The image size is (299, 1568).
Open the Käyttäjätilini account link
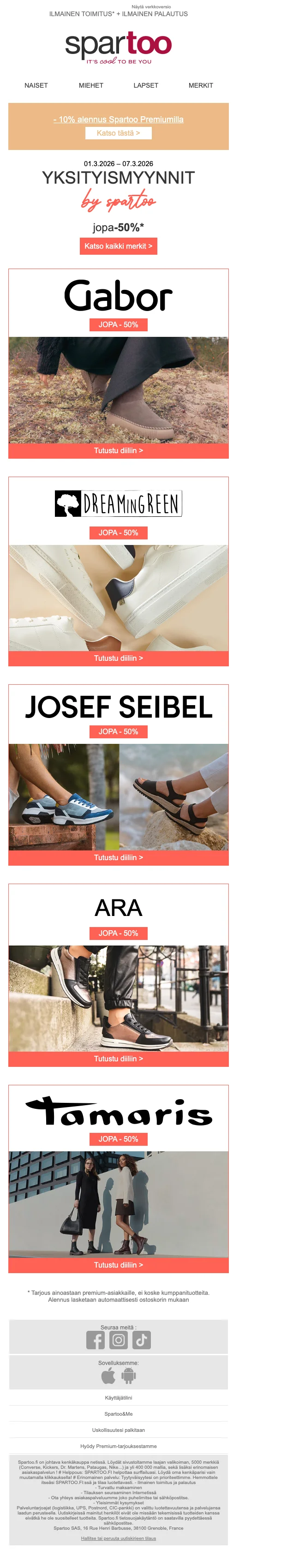118,1398
